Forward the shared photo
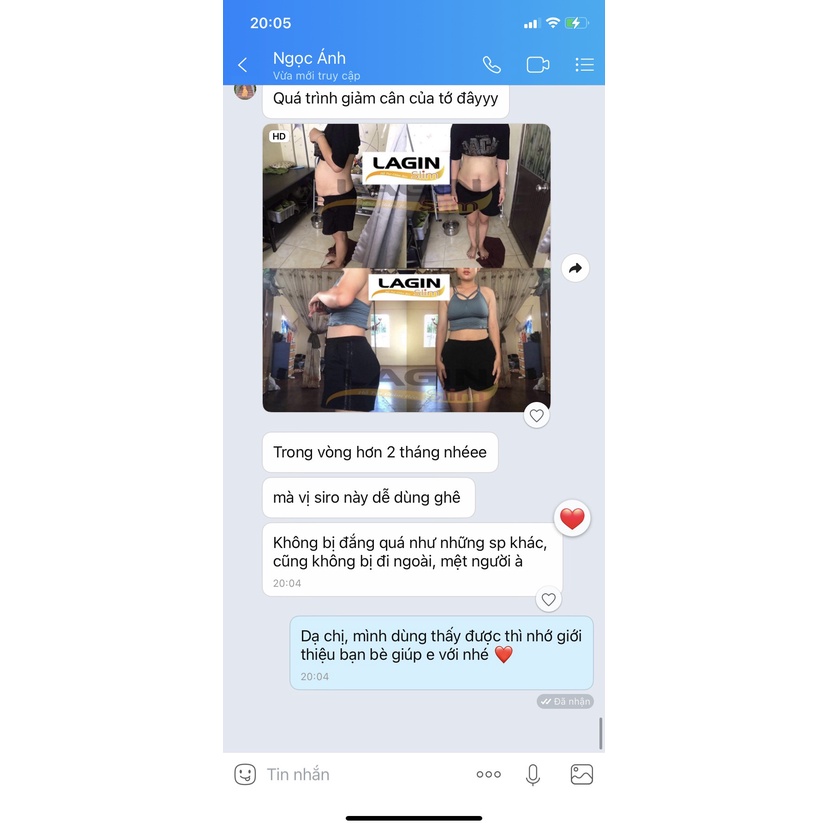This screenshot has width=828, height=828. [x=575, y=268]
